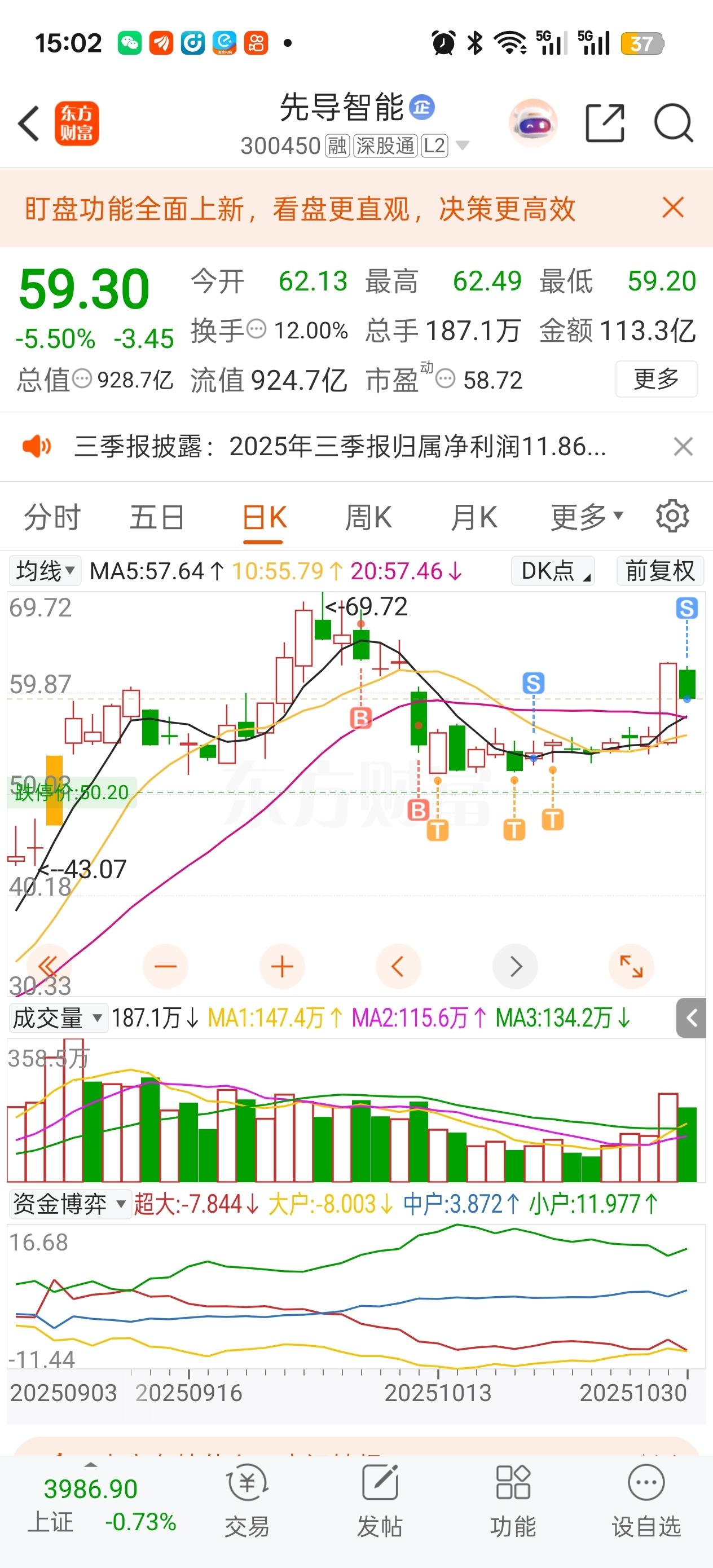Image resolution: width=713 pixels, height=1568 pixels.
Task: Open the 交易 trading tab
Action: 247,1501
